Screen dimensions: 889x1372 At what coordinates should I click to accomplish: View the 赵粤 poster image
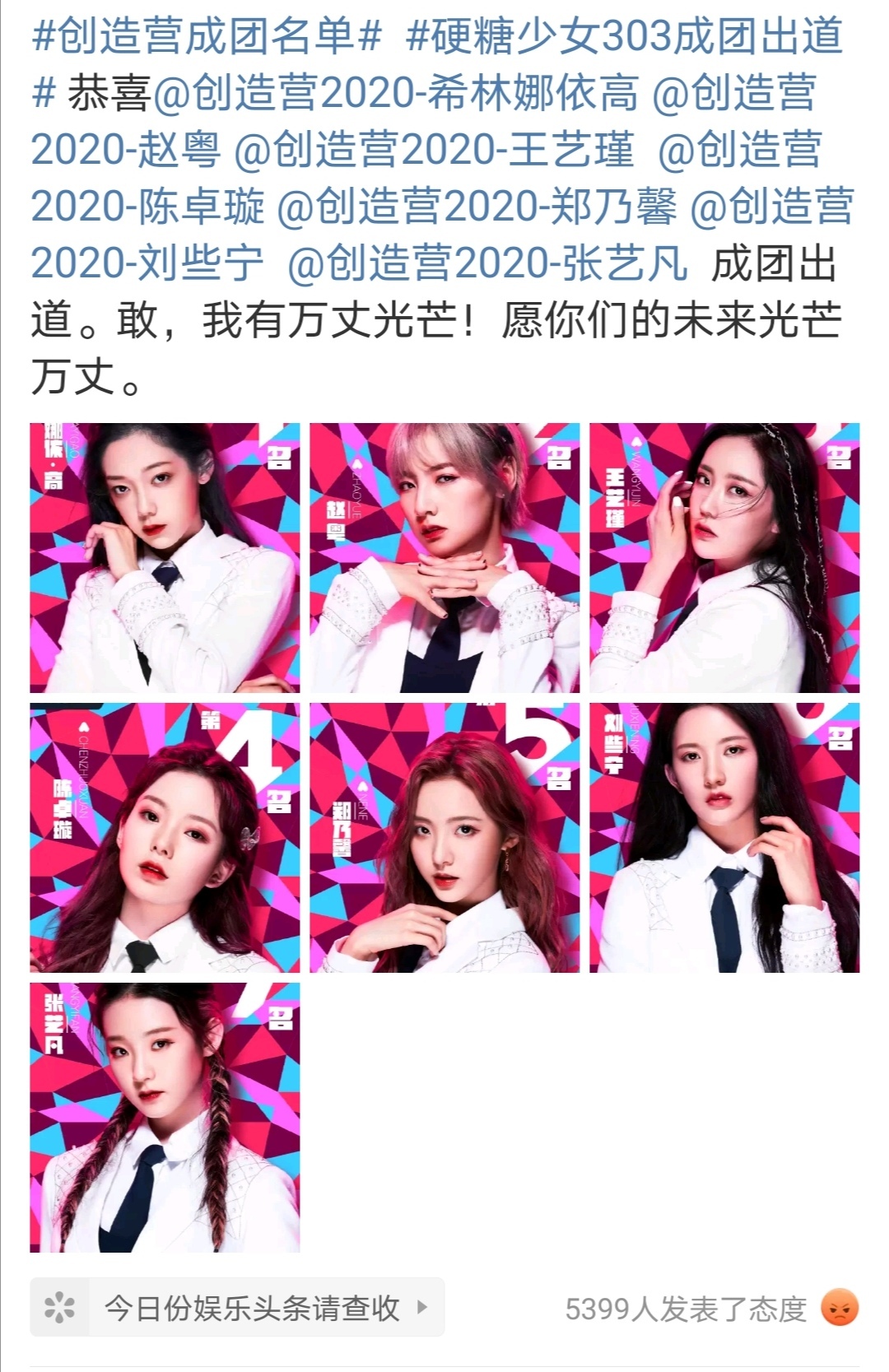click(x=444, y=558)
